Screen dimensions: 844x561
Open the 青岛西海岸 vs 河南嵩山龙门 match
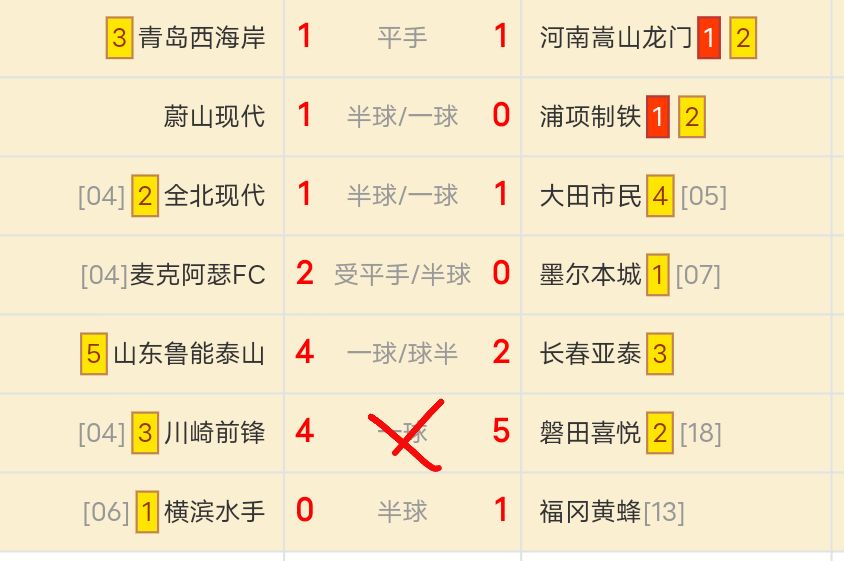pos(402,38)
